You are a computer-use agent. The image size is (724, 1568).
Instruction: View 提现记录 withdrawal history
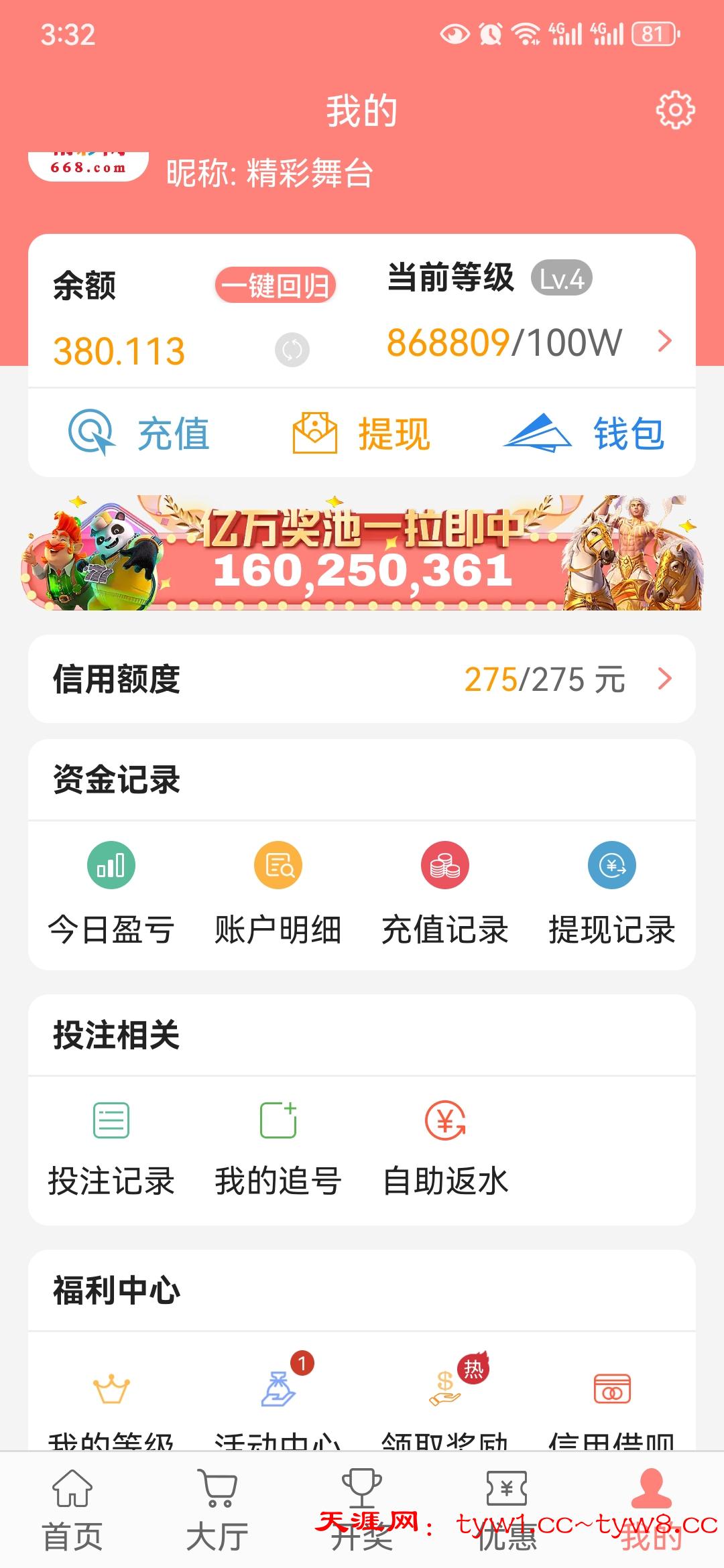pyautogui.click(x=611, y=893)
